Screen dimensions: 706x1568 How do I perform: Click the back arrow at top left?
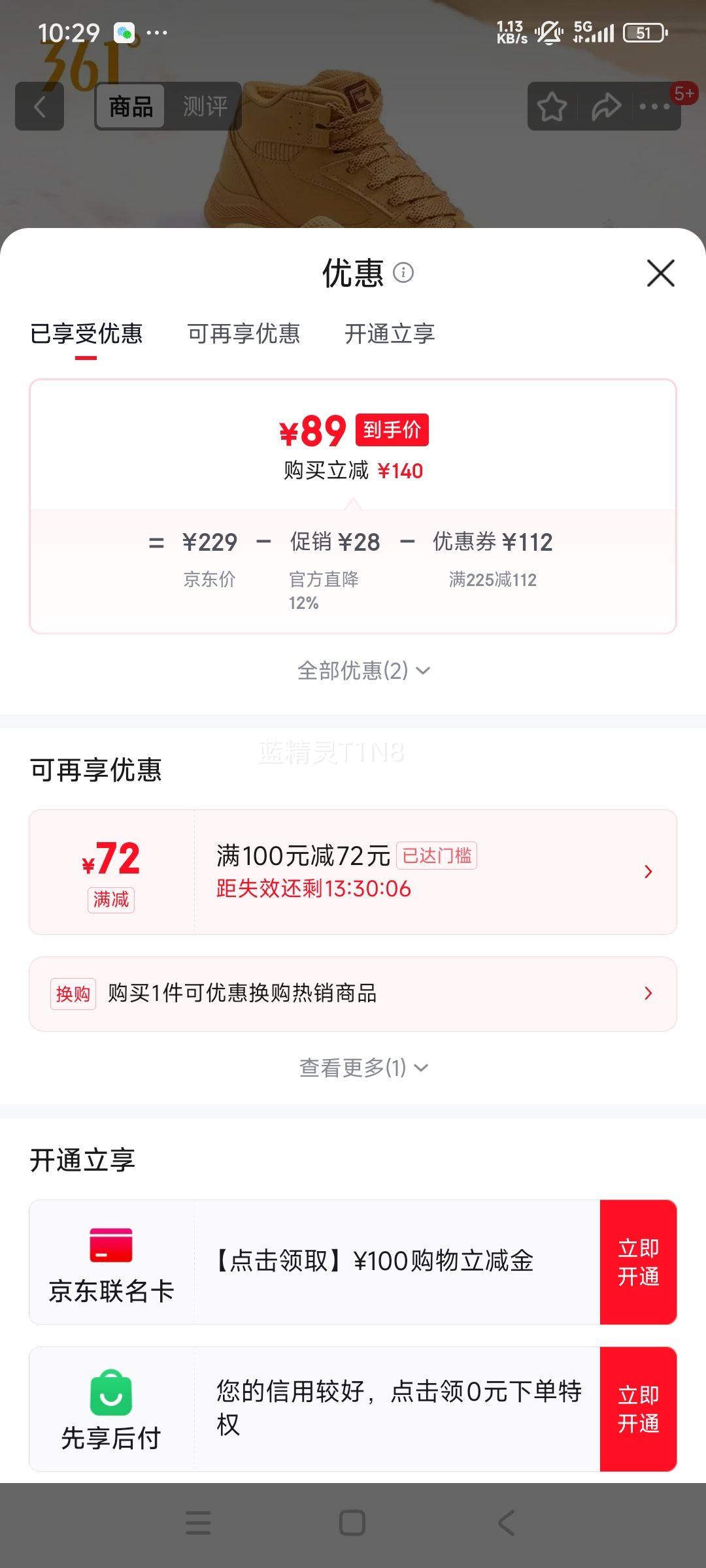pyautogui.click(x=39, y=106)
